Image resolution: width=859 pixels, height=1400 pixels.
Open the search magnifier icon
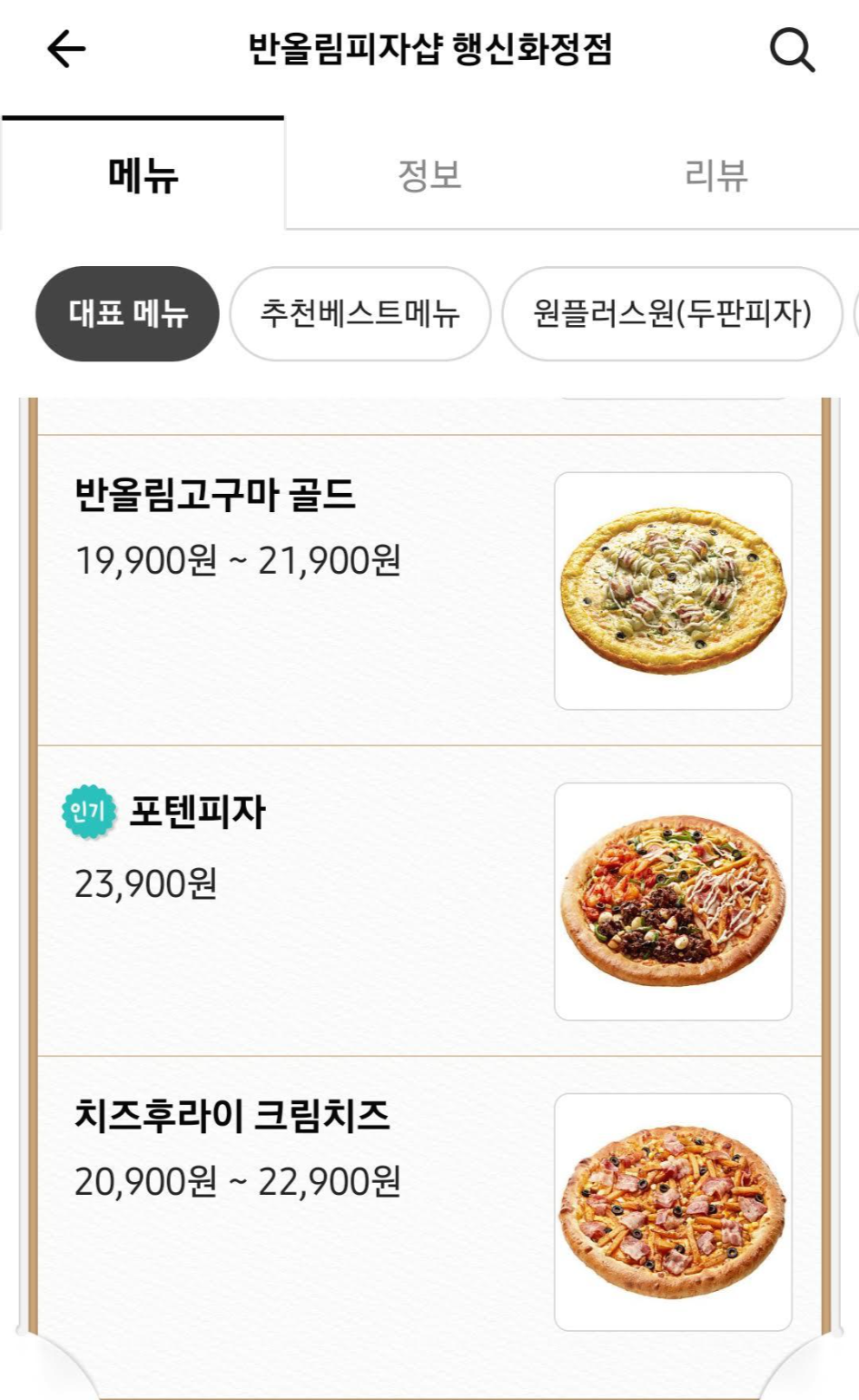792,50
